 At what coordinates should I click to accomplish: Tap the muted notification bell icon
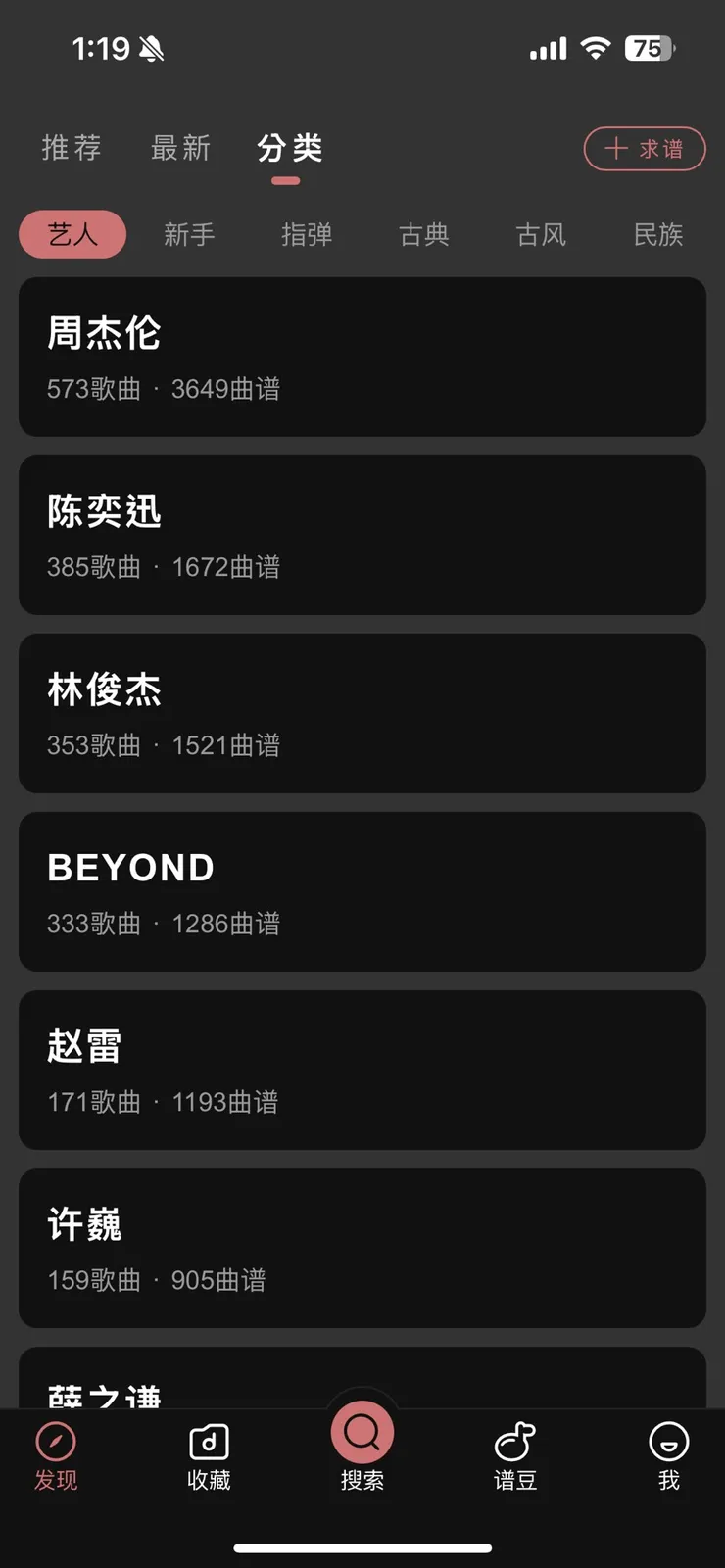click(x=152, y=46)
